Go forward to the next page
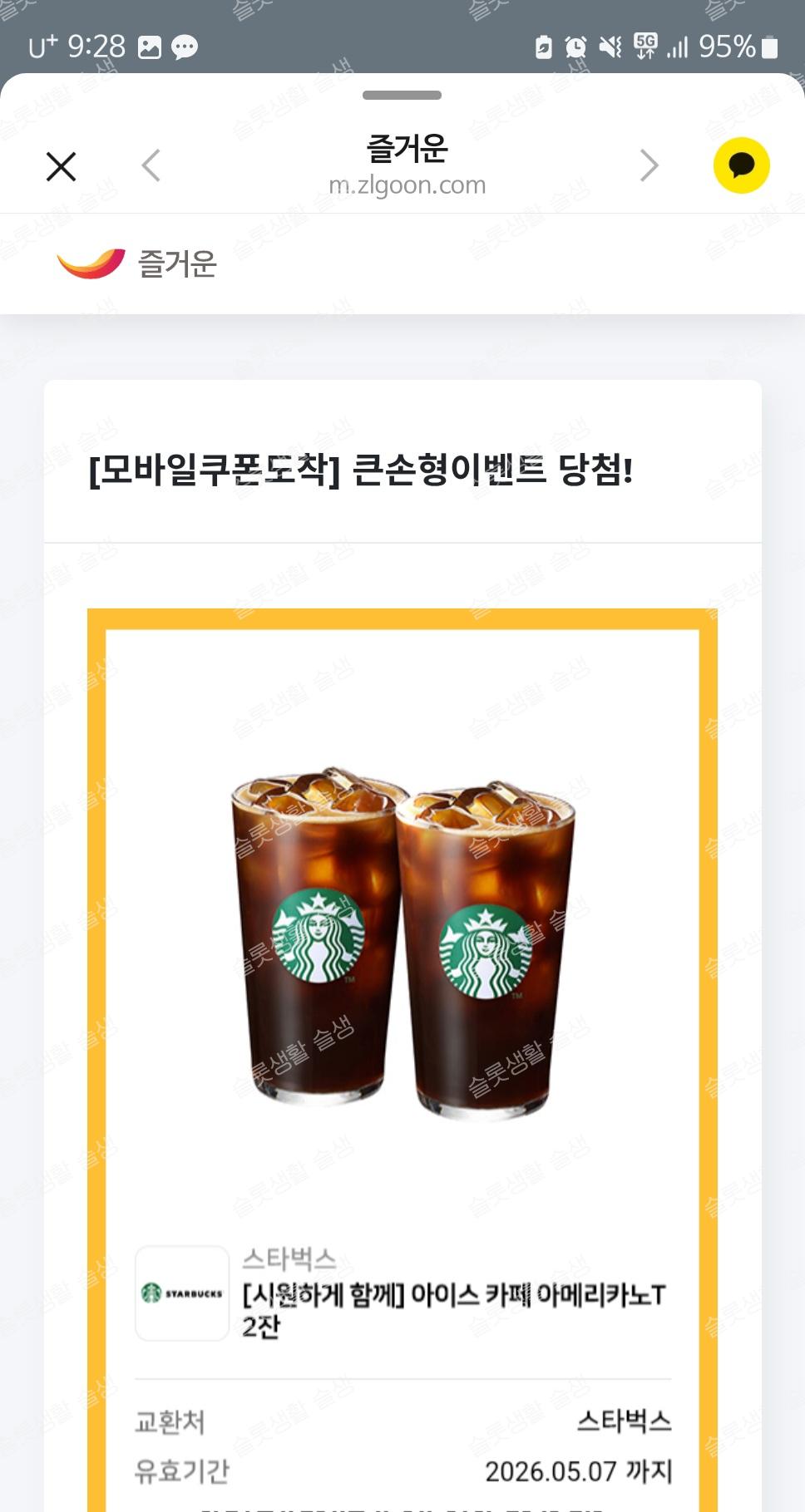Screen dimensions: 805x1512 (x=649, y=165)
